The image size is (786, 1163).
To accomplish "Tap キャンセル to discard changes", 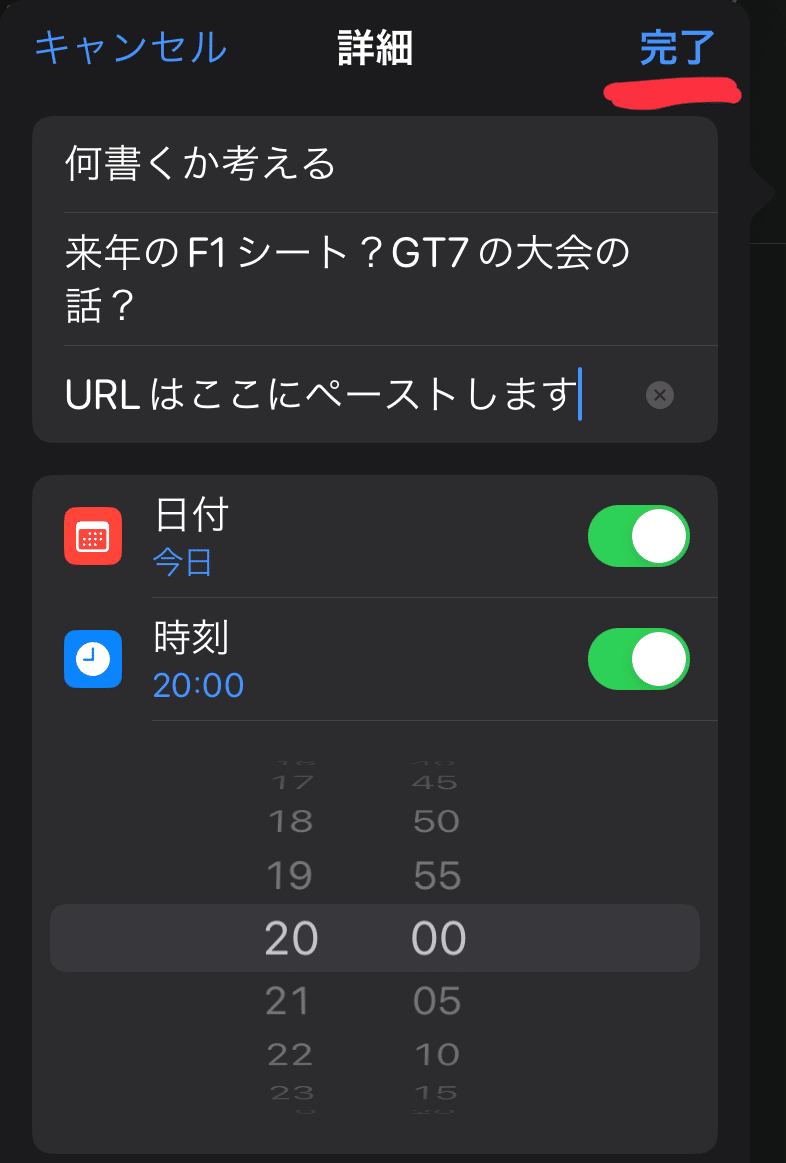I will (131, 47).
